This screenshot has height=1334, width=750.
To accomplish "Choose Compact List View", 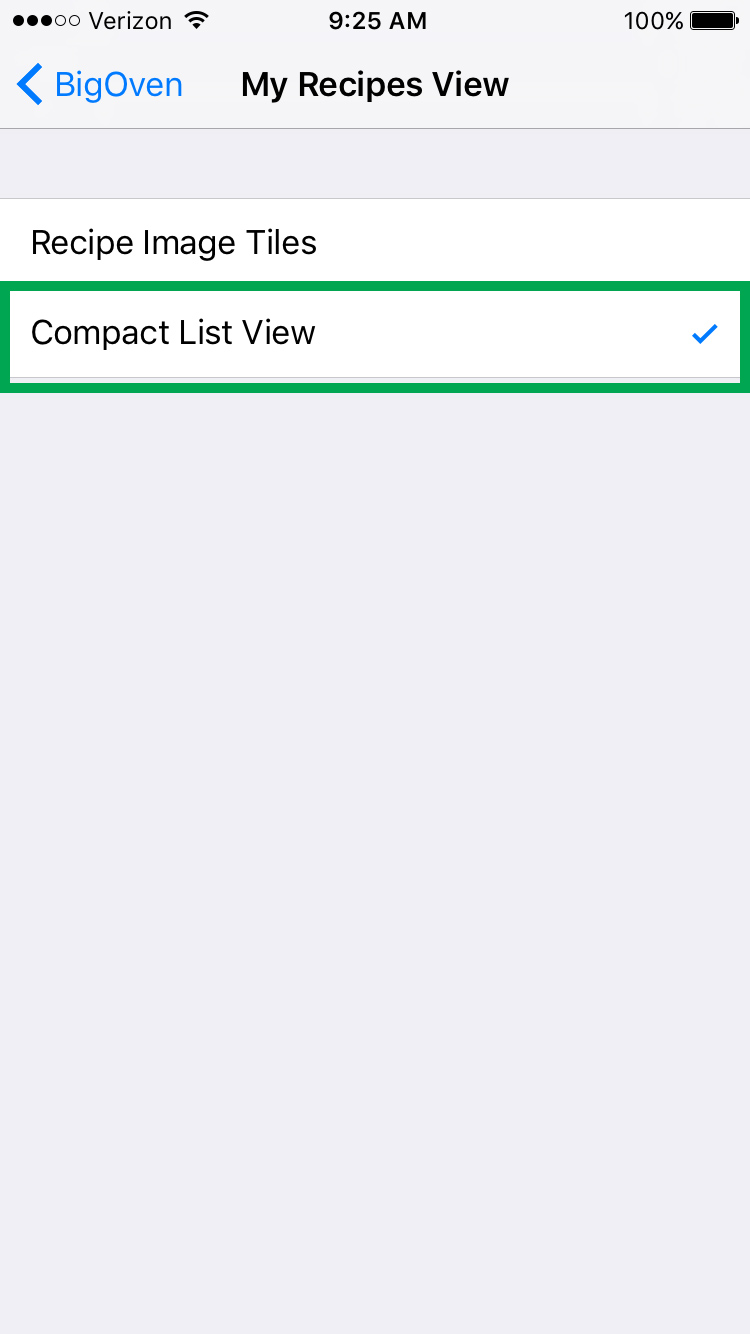I will coord(375,333).
